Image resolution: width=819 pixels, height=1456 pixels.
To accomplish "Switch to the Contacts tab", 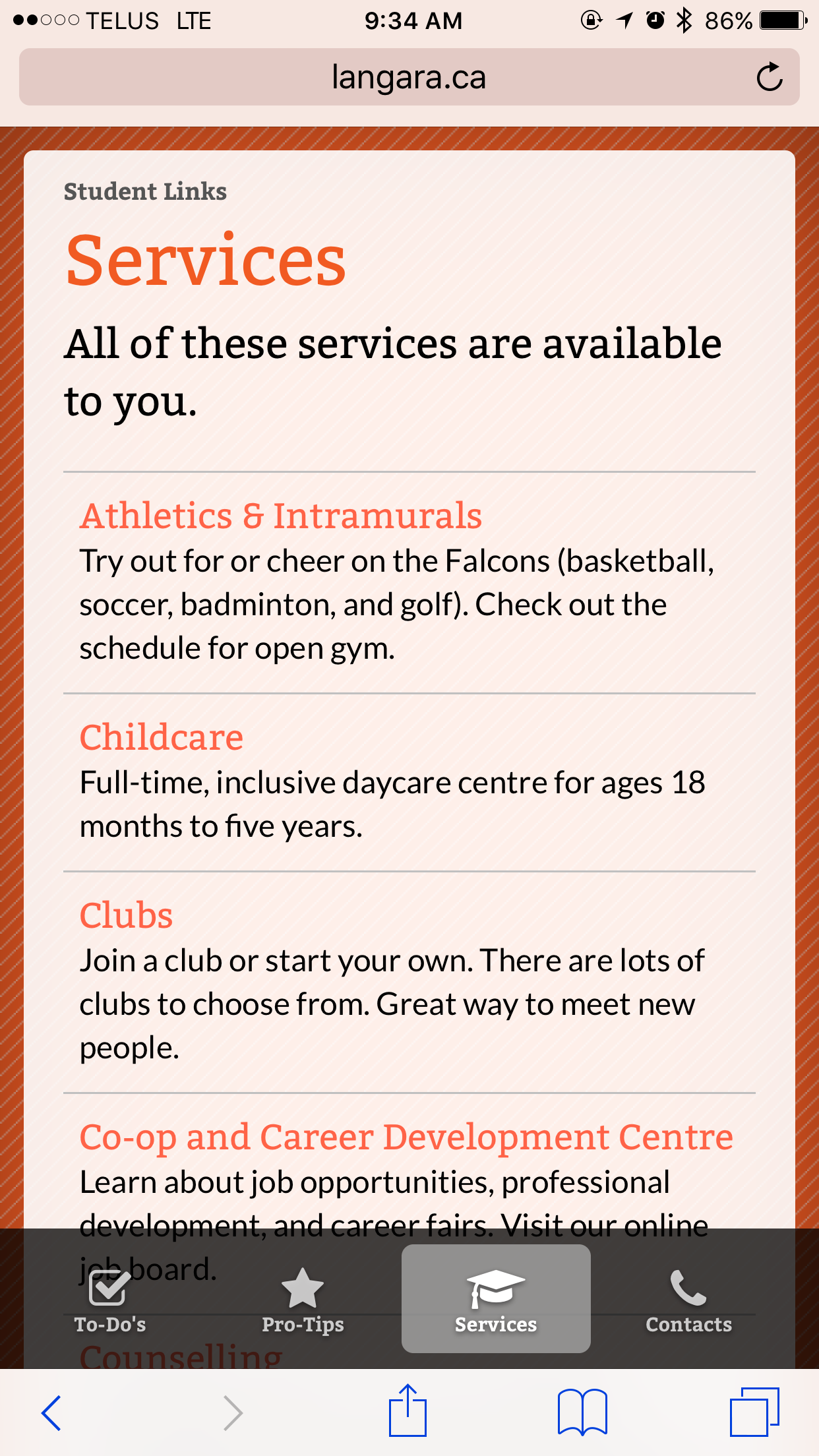I will [688, 1300].
